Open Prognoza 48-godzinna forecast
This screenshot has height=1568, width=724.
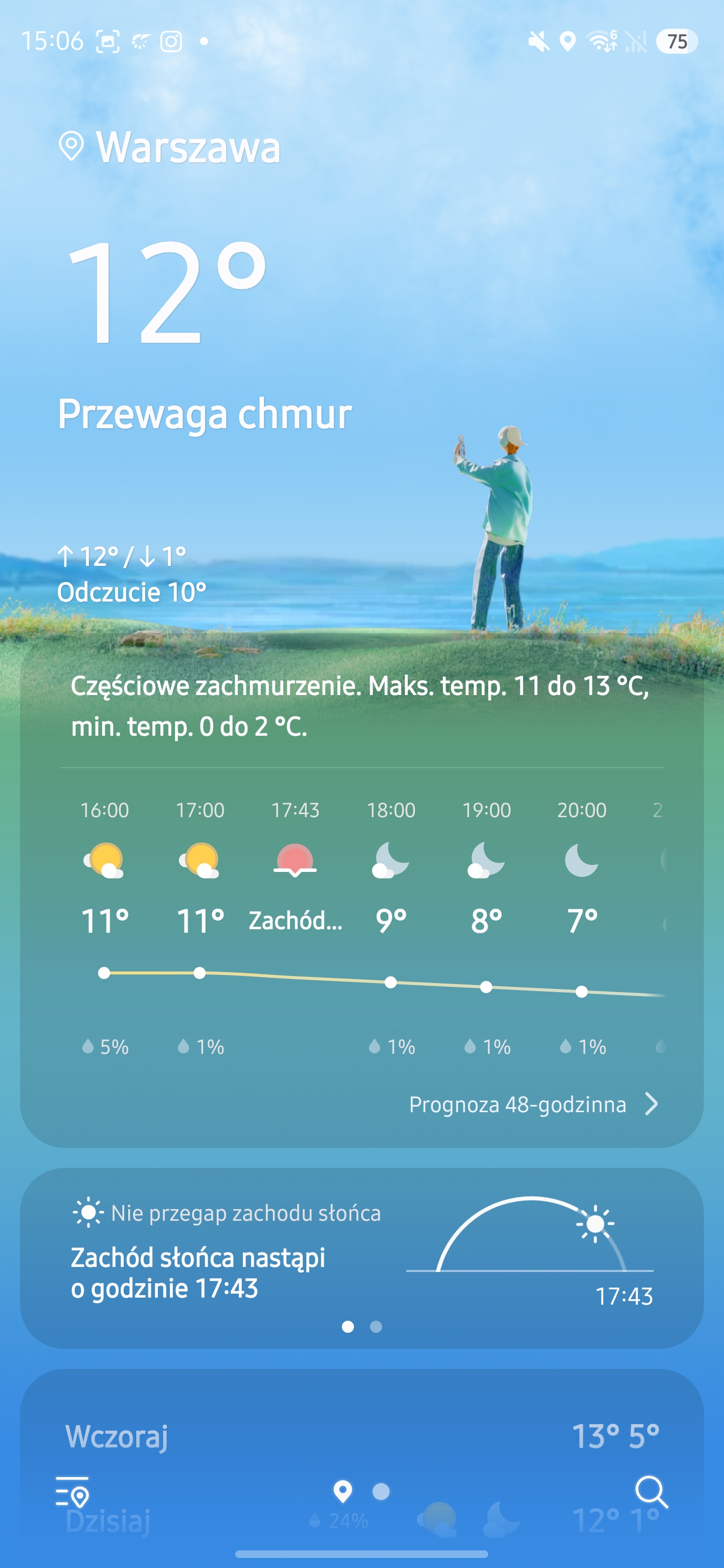click(x=533, y=1104)
